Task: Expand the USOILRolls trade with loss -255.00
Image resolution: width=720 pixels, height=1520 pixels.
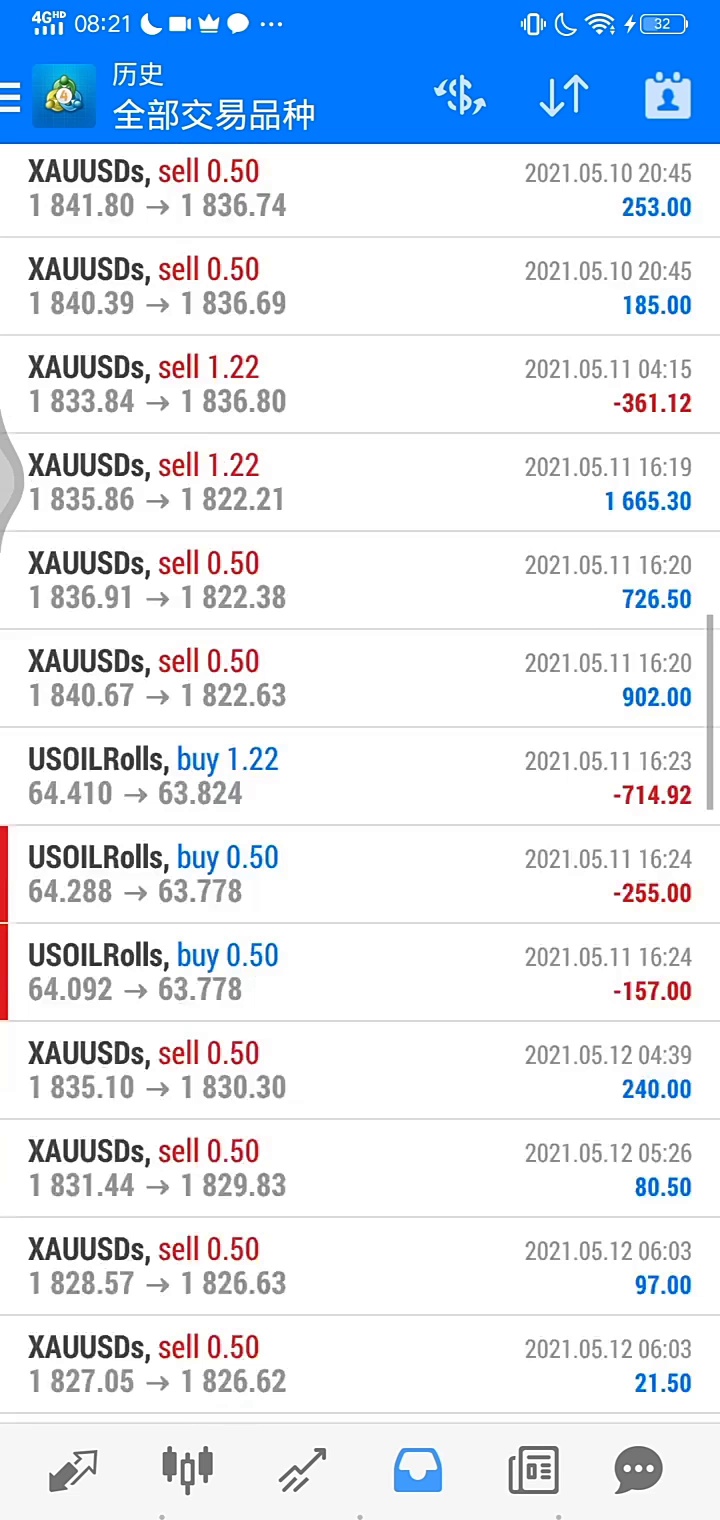Action: tap(360, 875)
